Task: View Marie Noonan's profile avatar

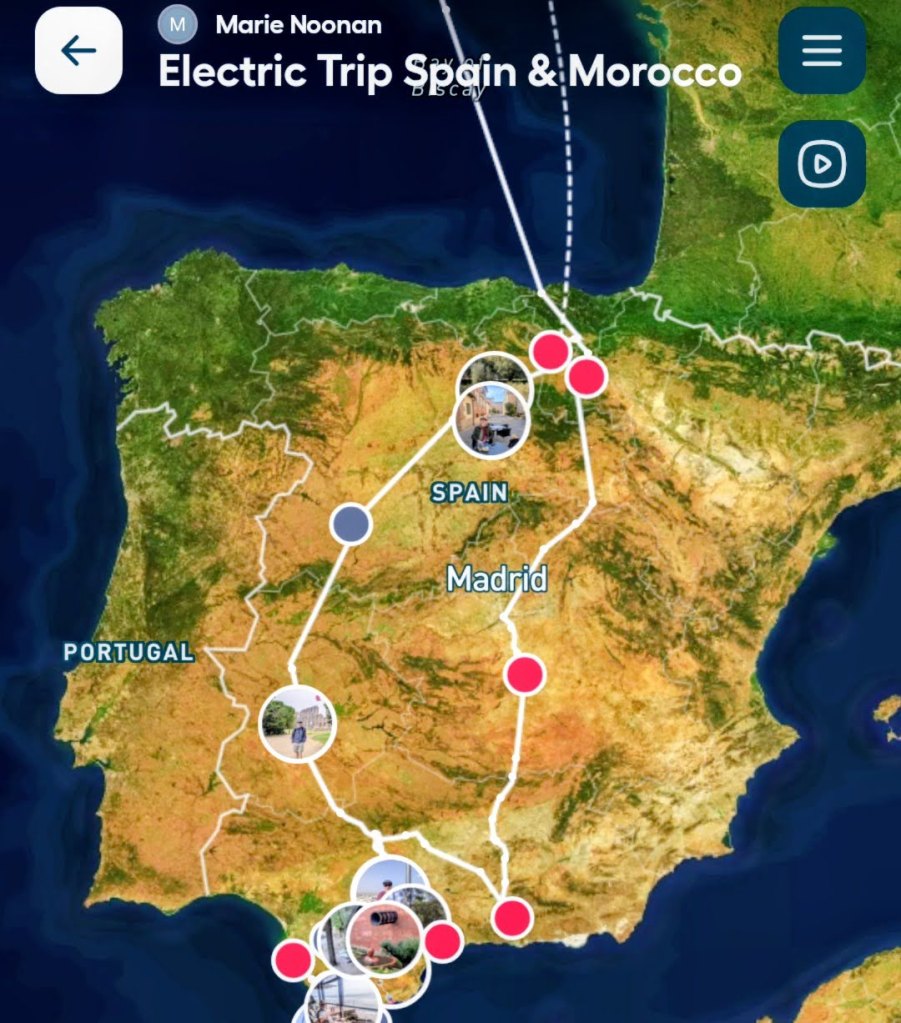Action: [177, 24]
